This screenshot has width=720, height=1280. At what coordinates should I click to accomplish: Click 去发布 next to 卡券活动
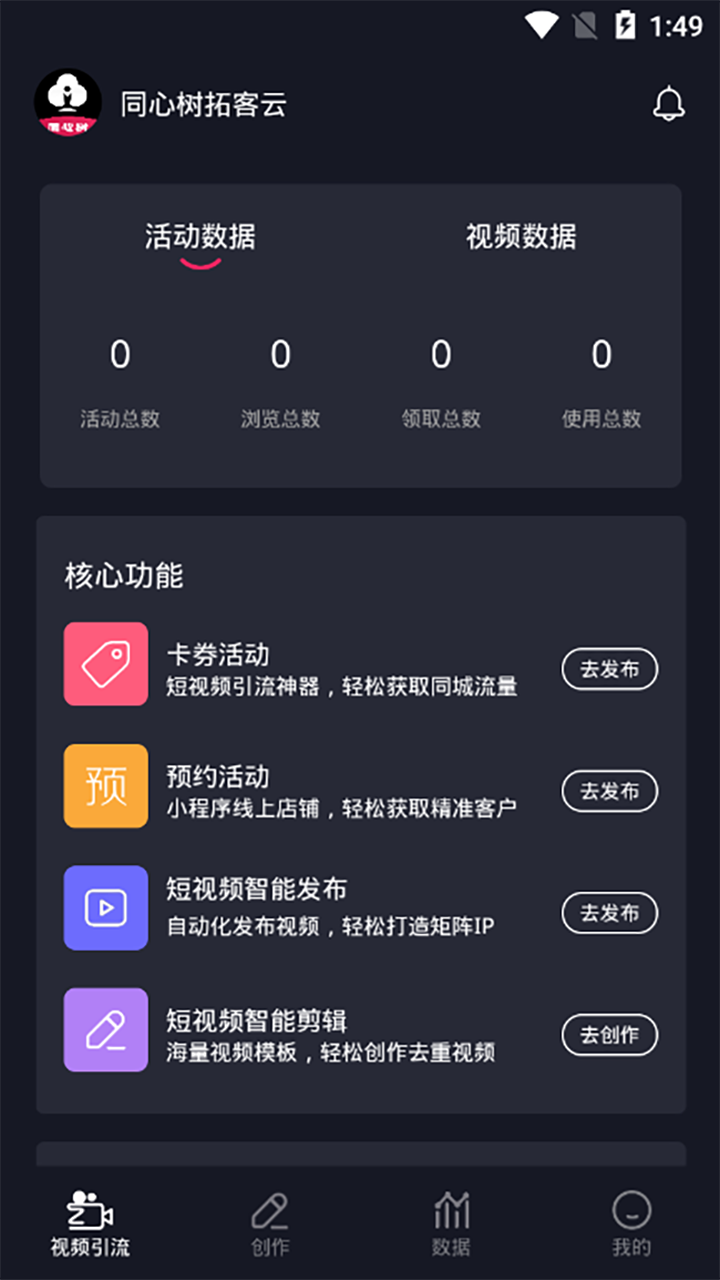(609, 669)
